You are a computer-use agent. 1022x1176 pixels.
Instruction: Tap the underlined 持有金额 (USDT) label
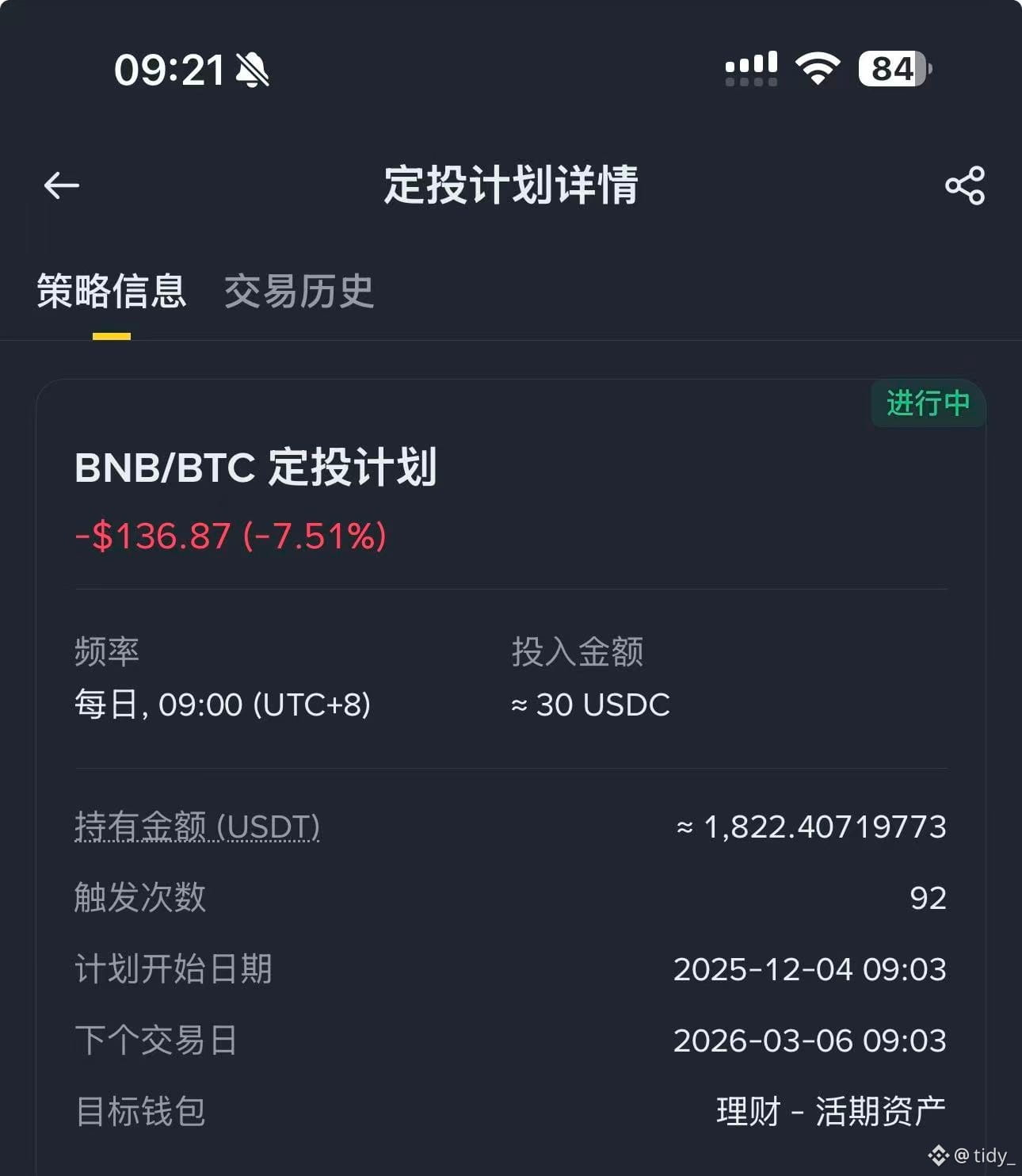pos(197,827)
